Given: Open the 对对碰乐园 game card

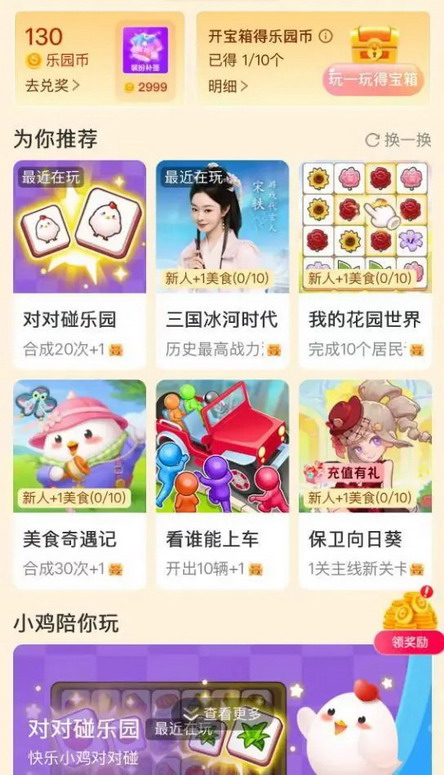Looking at the screenshot, I should [80, 264].
